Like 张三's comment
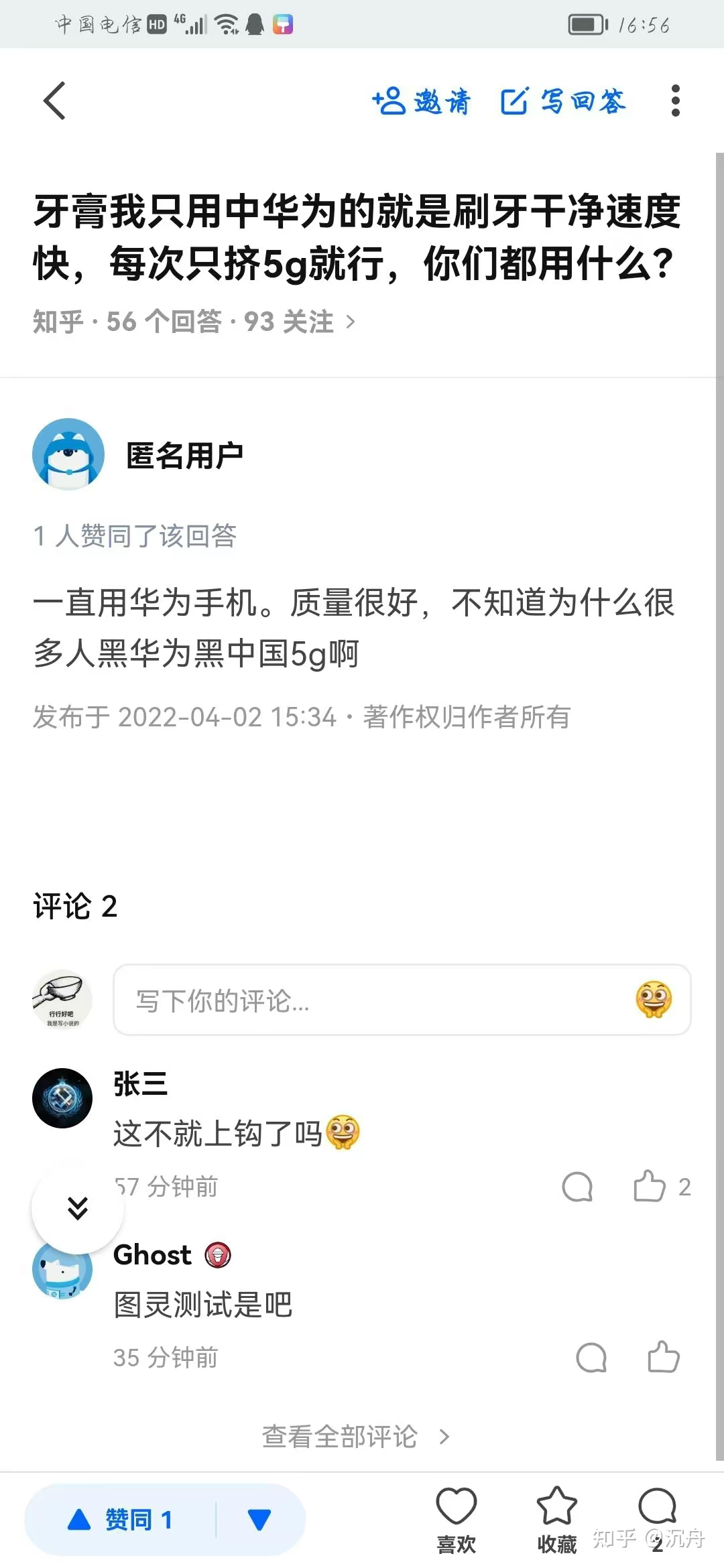The image size is (724, 1568). [650, 1187]
